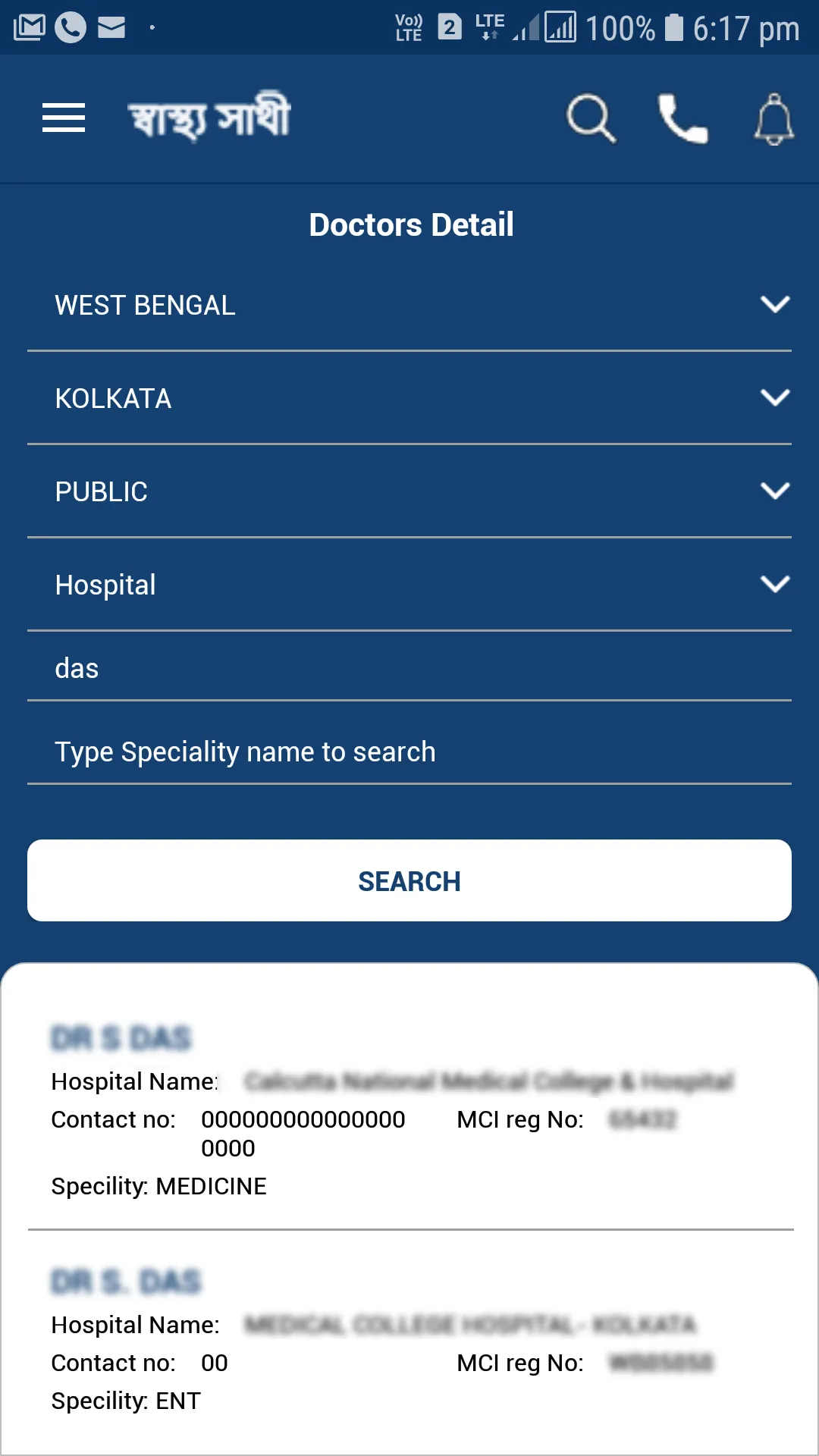This screenshot has height=1456, width=819.
Task: Change the PUBLIC hospital type dropdown
Action: (x=409, y=492)
